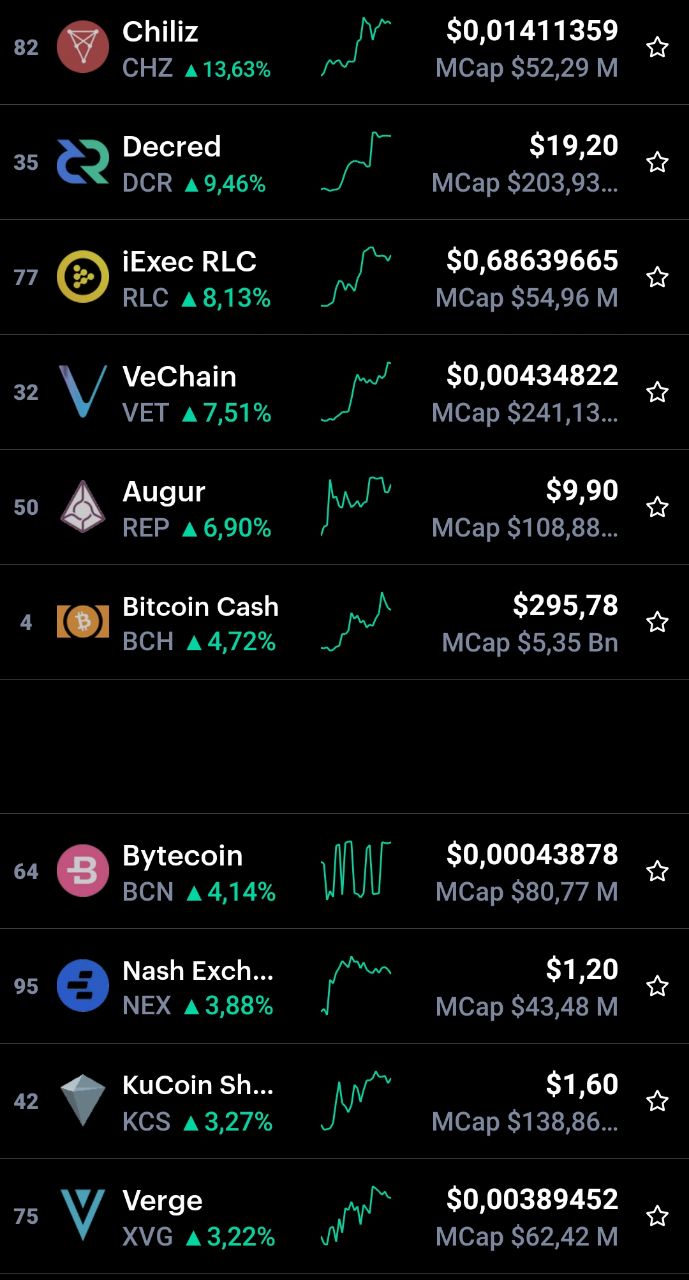Tap the star beside Bytecoin
Screen dimensions: 689x1280
(657, 871)
